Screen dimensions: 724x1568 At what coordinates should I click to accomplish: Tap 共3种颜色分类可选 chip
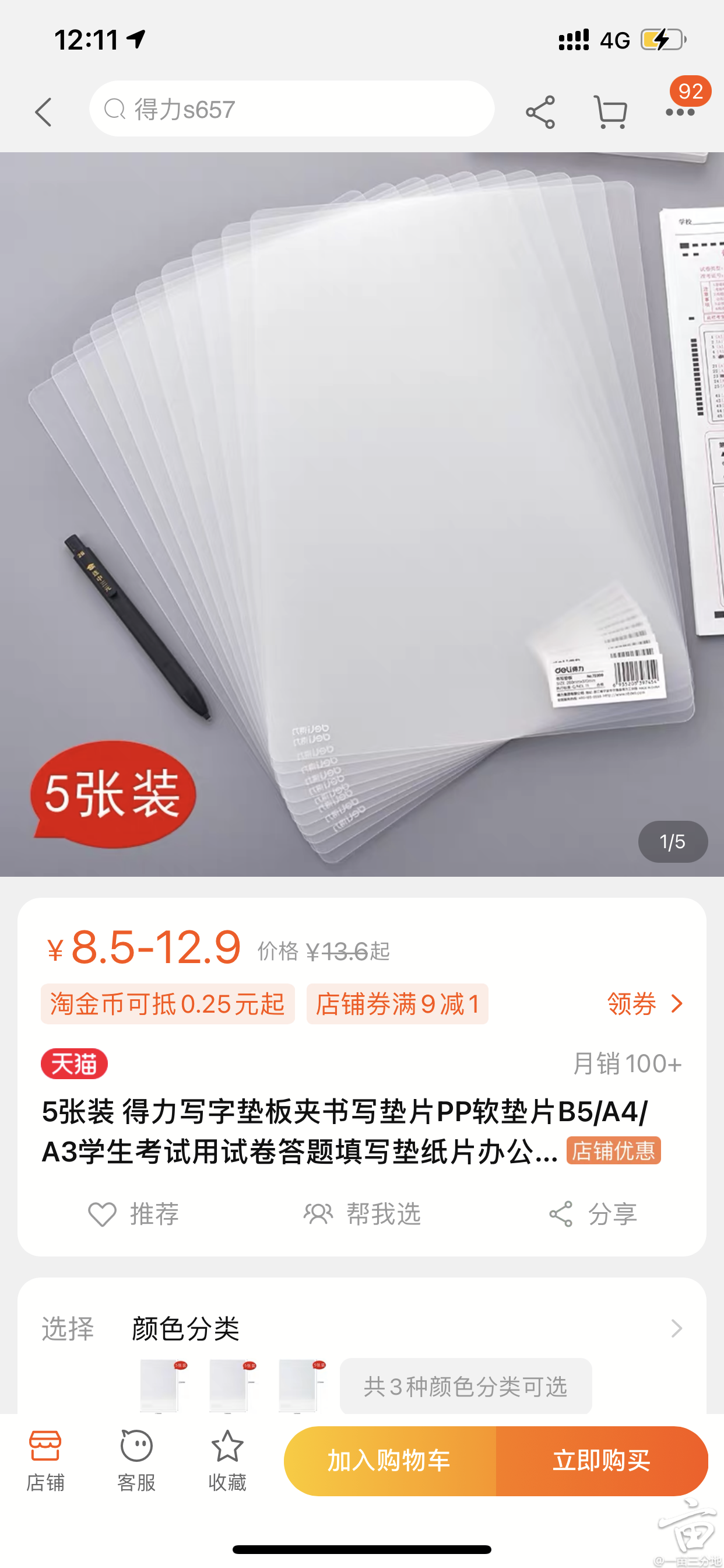click(465, 1387)
